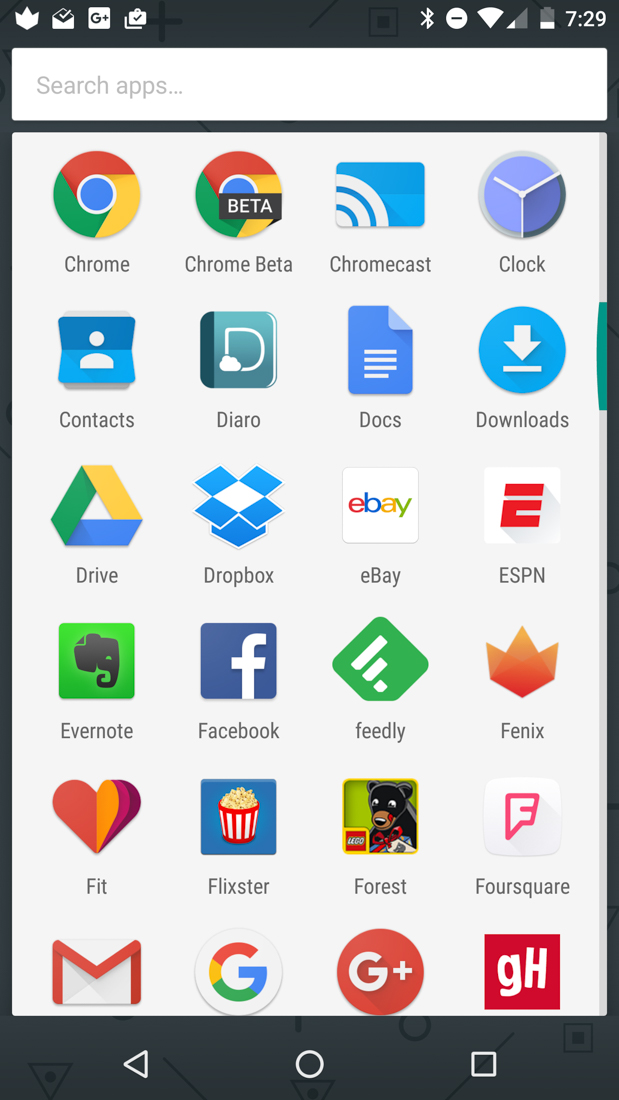Screen dimensions: 619x1100
Task: Open the Chrome app
Action: pos(97,195)
